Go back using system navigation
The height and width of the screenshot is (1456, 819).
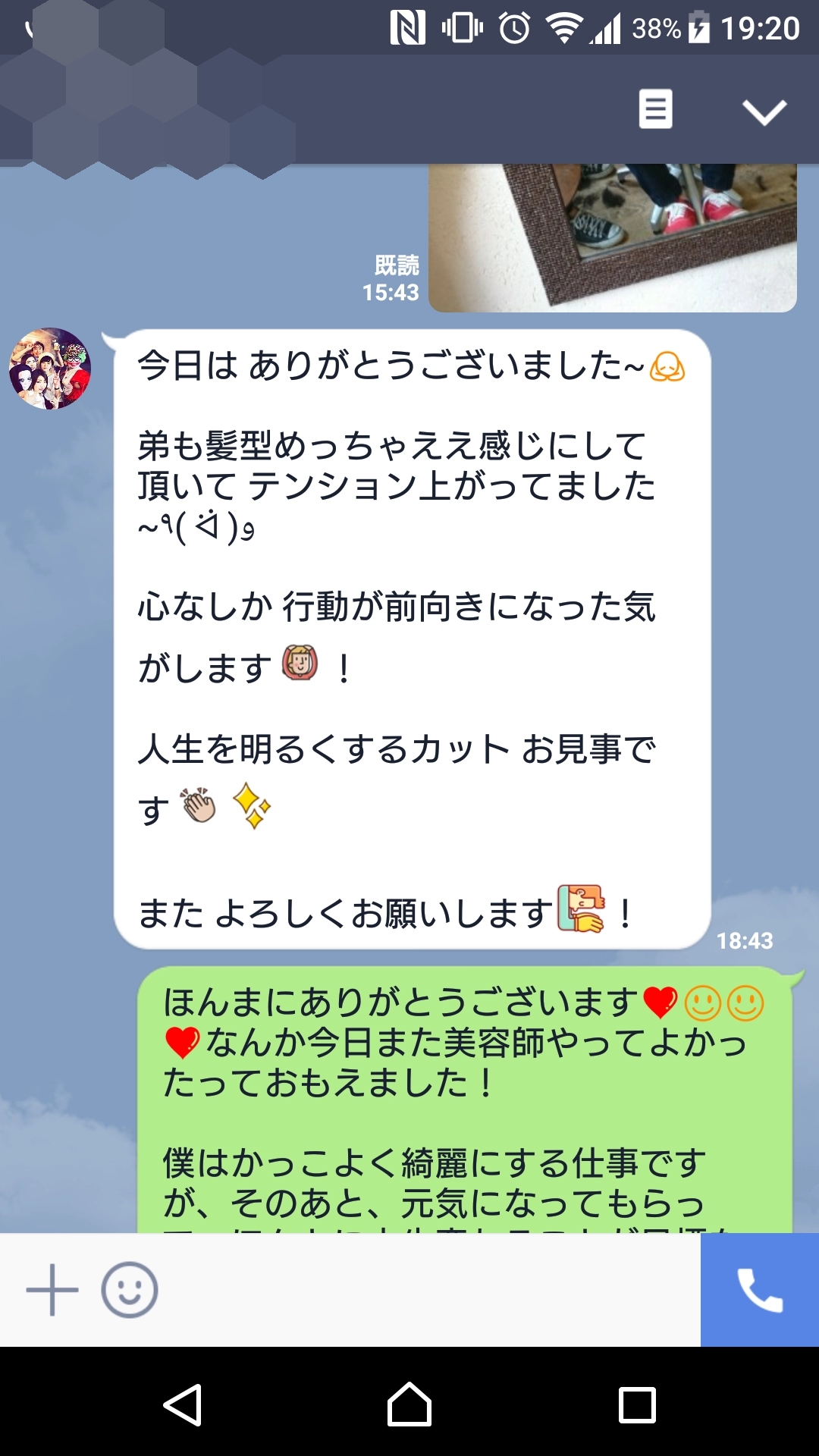pyautogui.click(x=183, y=1404)
